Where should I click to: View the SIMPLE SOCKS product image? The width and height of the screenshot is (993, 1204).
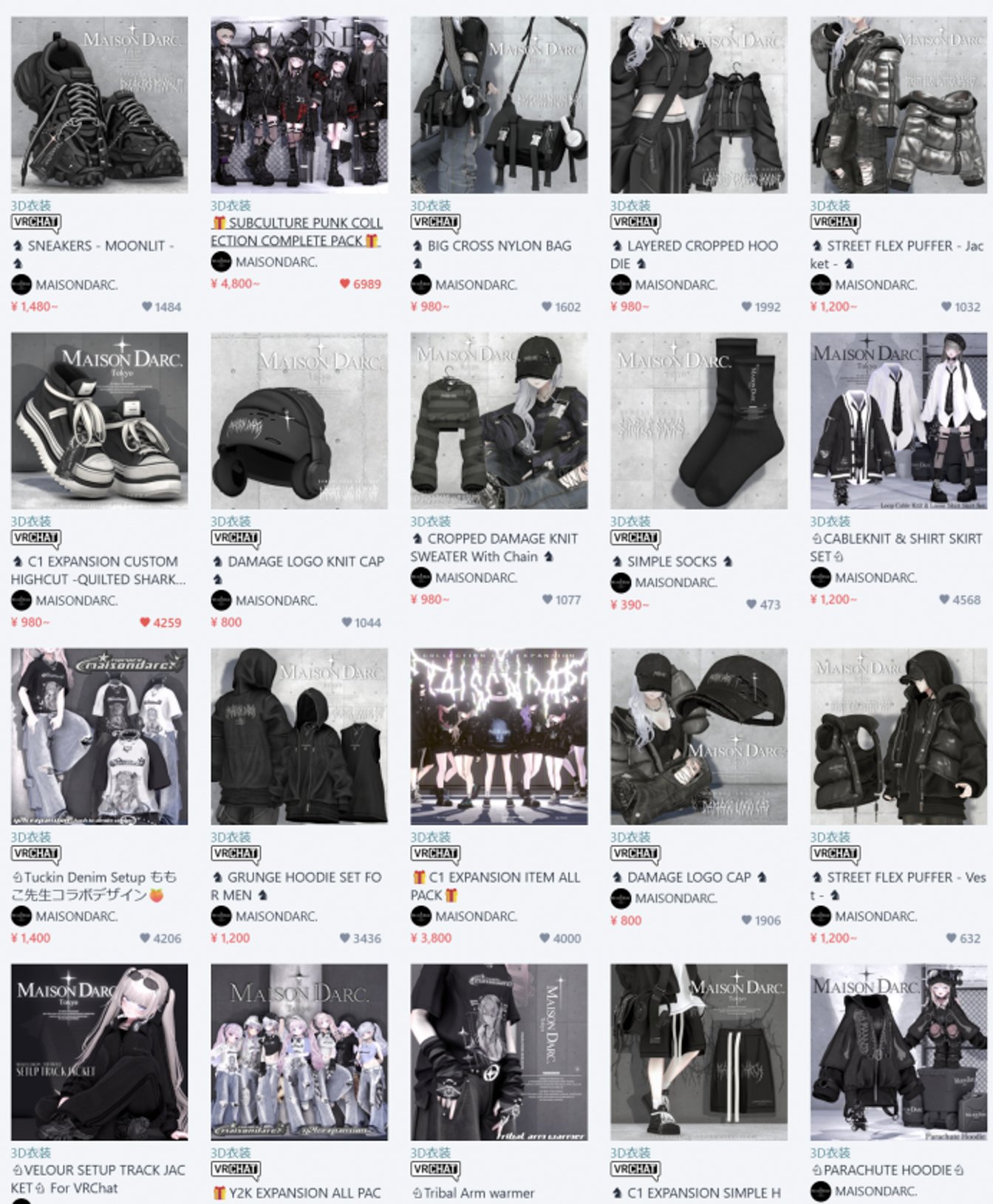(698, 420)
